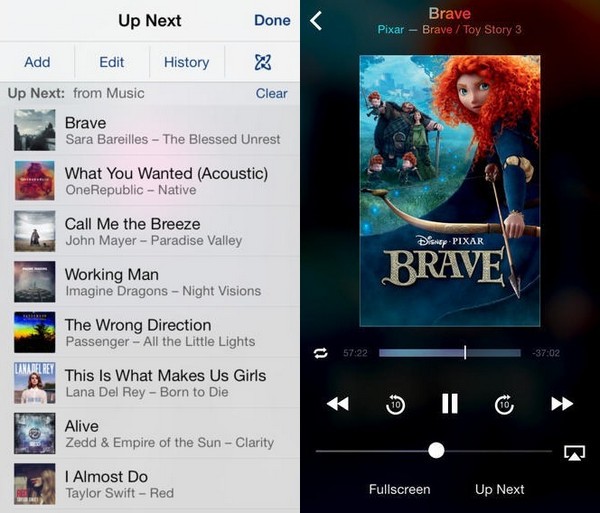The height and width of the screenshot is (513, 600).
Task: Toggle the repeat icon
Action: pos(320,353)
